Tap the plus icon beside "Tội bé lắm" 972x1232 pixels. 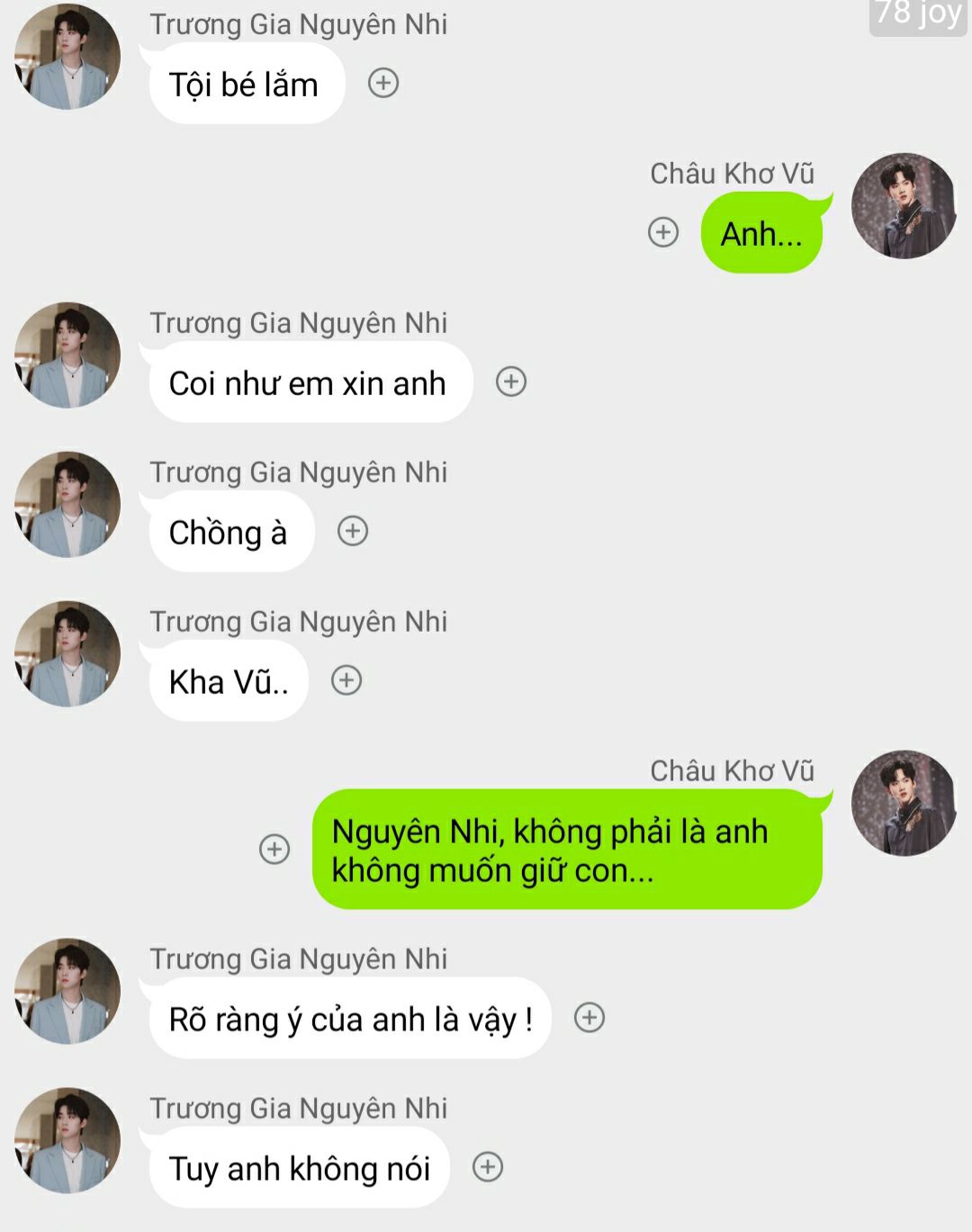pyautogui.click(x=383, y=84)
